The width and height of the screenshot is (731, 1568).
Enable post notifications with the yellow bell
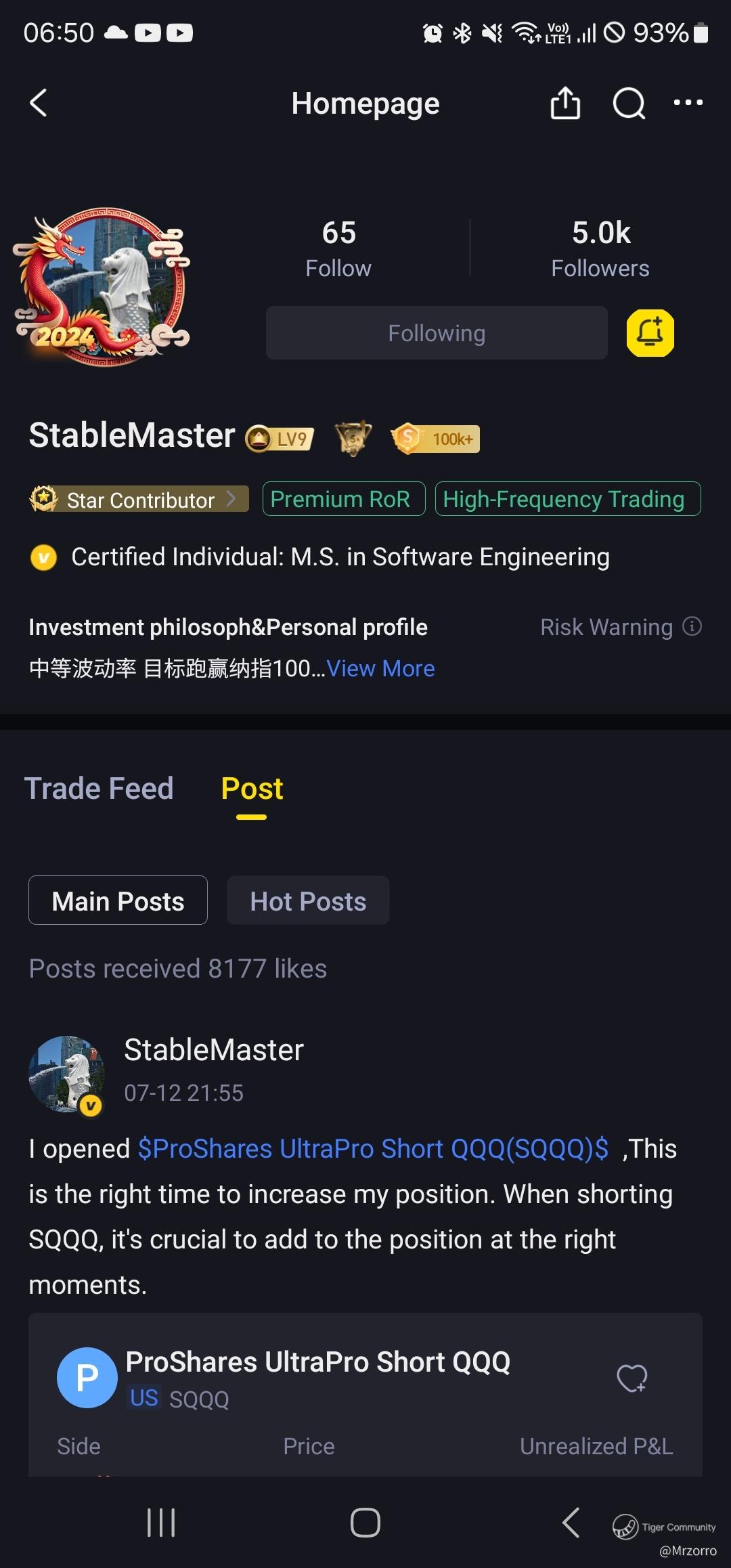[650, 333]
